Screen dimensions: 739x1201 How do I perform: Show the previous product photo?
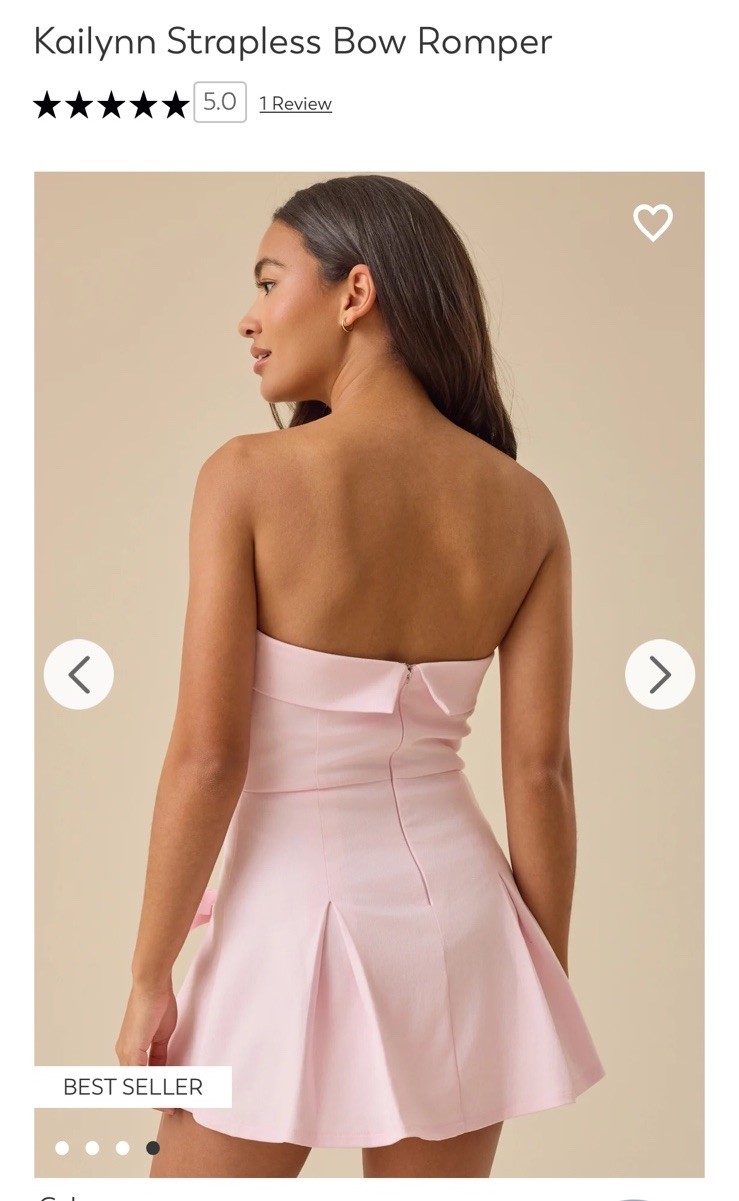pyautogui.click(x=79, y=675)
